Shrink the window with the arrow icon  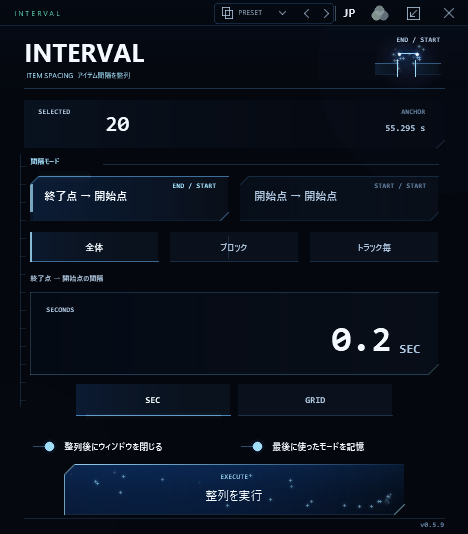414,14
